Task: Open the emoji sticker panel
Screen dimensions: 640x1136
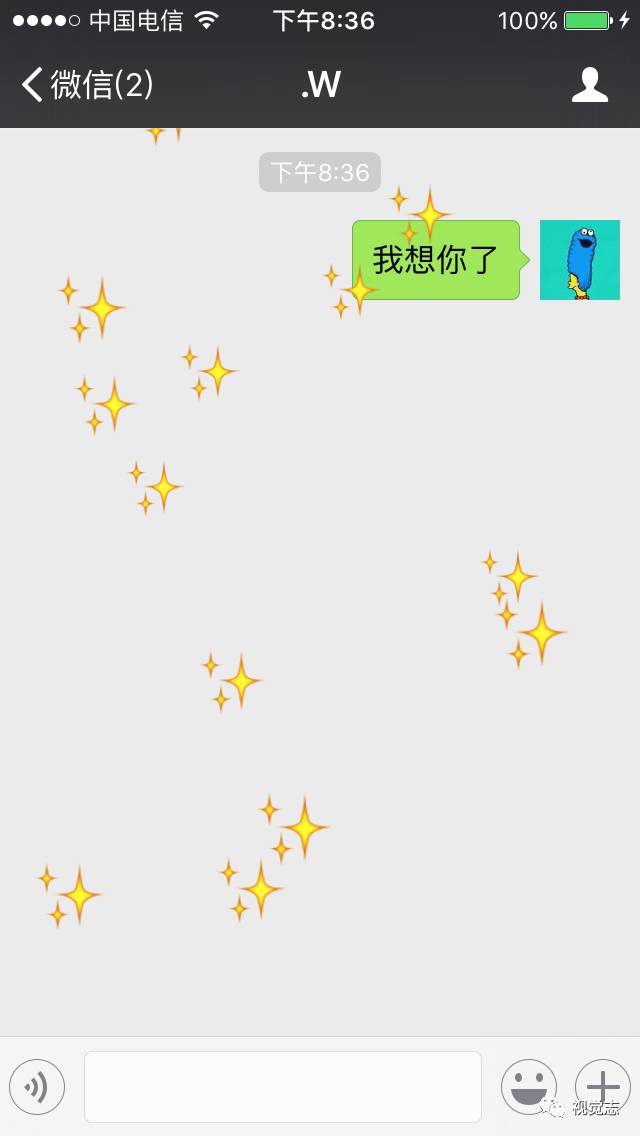Action: [528, 1086]
